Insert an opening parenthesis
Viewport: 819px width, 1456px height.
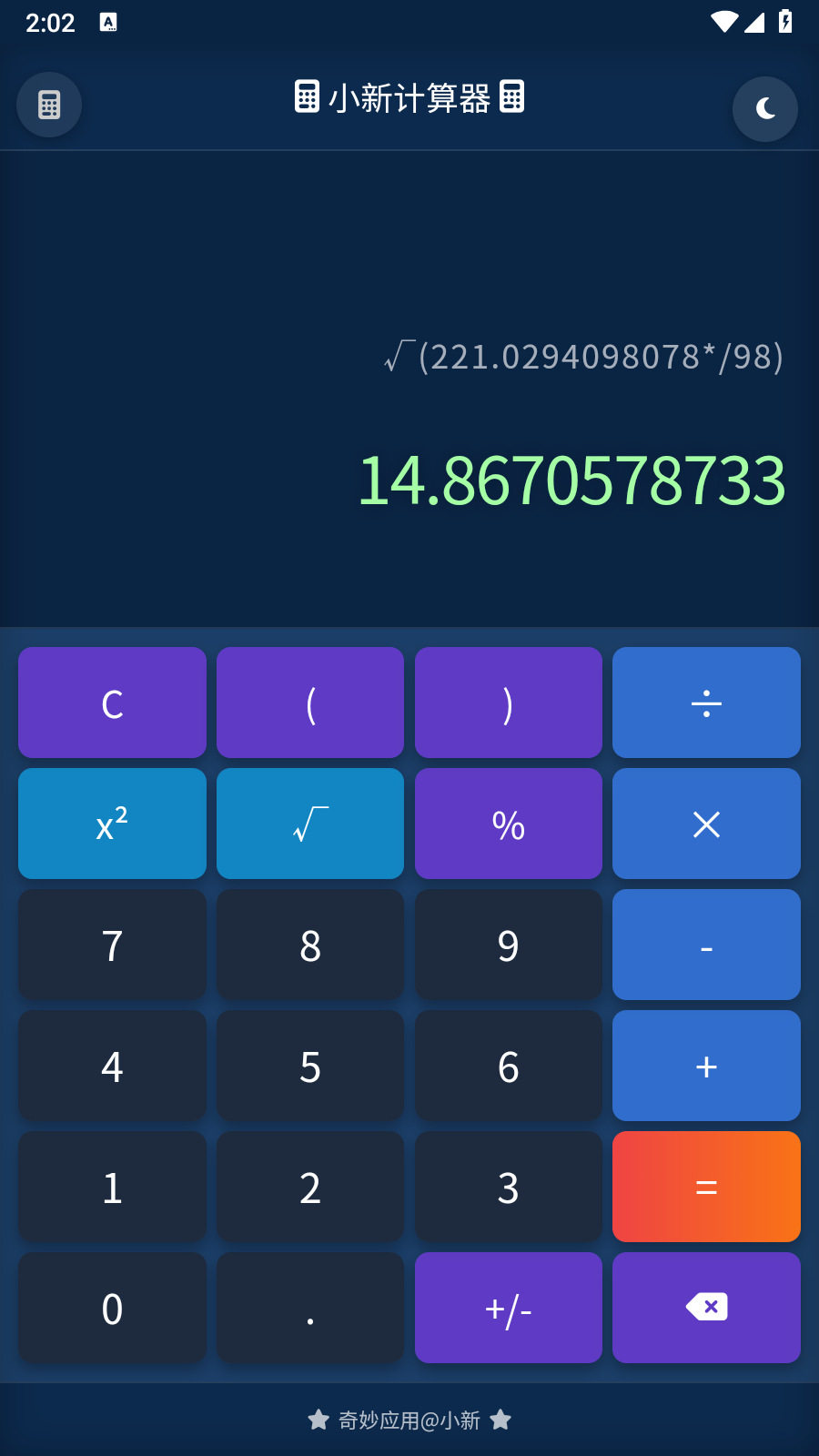310,703
